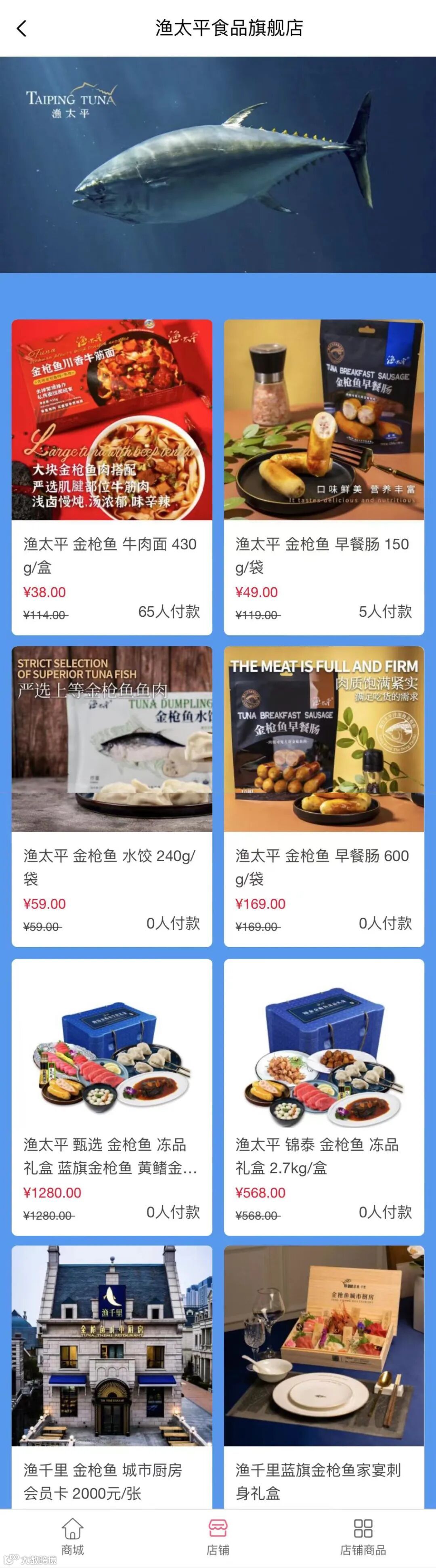This screenshot has width=436, height=1568.
Task: Open the 金枪鱼 牛肉面 430g product card
Action: pyautogui.click(x=112, y=477)
